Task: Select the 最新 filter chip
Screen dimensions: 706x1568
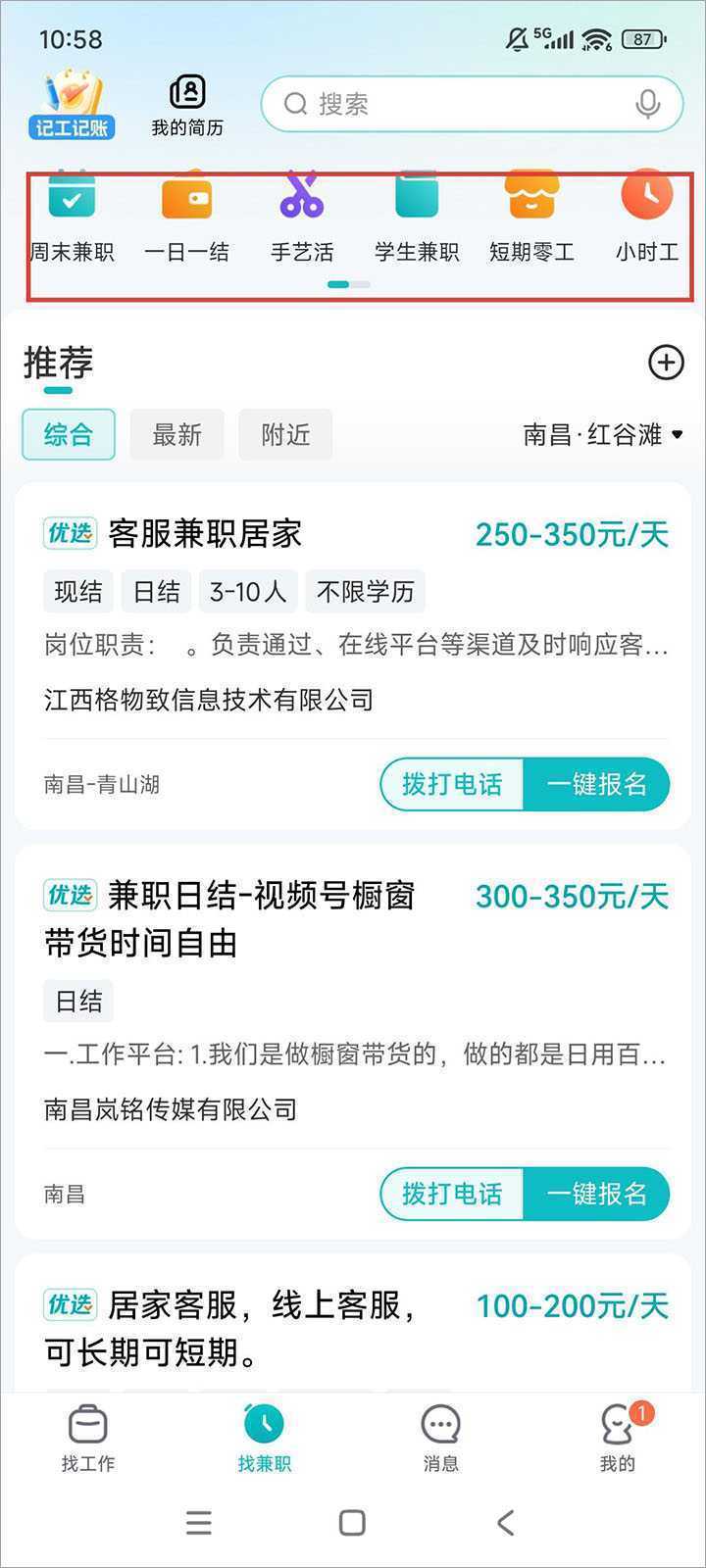Action: (x=177, y=434)
